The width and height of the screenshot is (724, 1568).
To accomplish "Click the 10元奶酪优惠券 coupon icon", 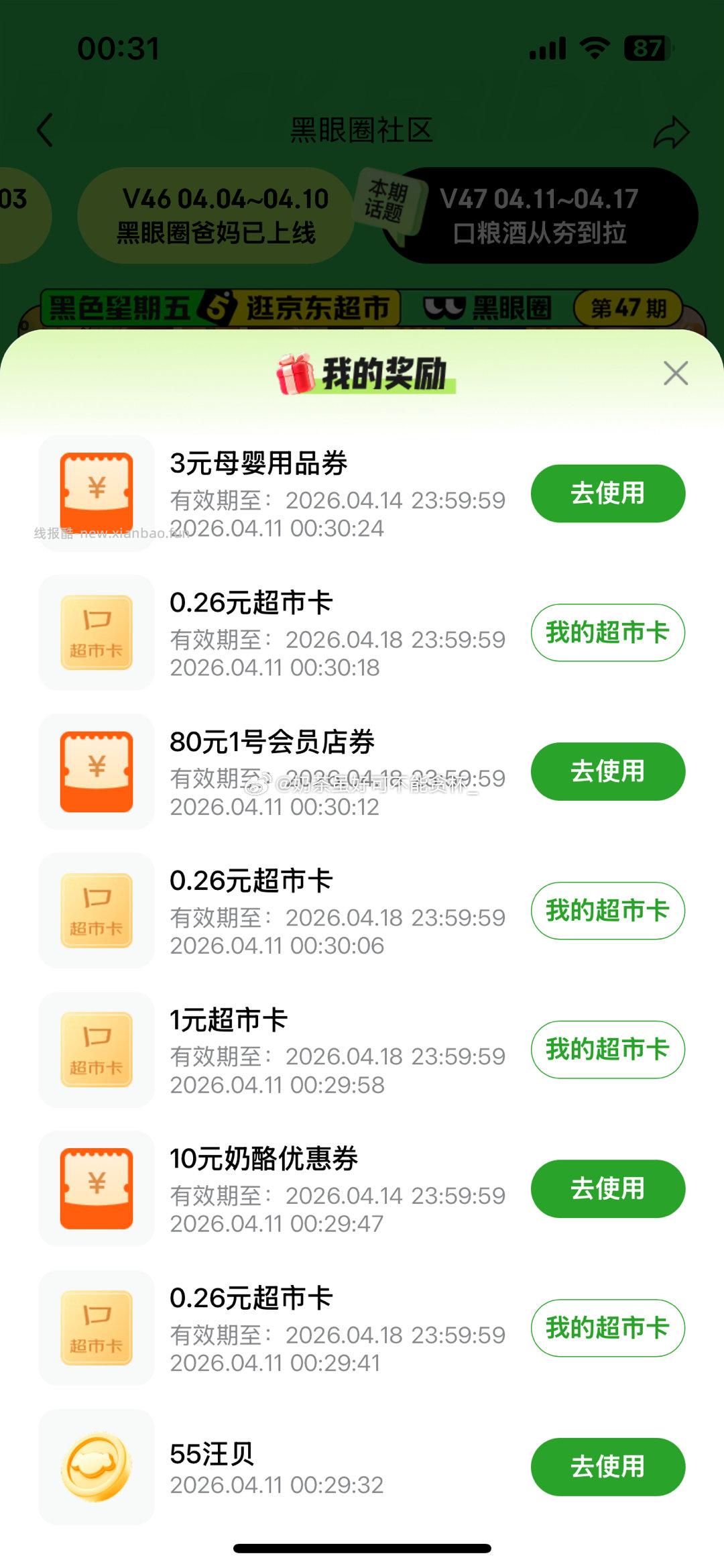I will coord(95,1189).
